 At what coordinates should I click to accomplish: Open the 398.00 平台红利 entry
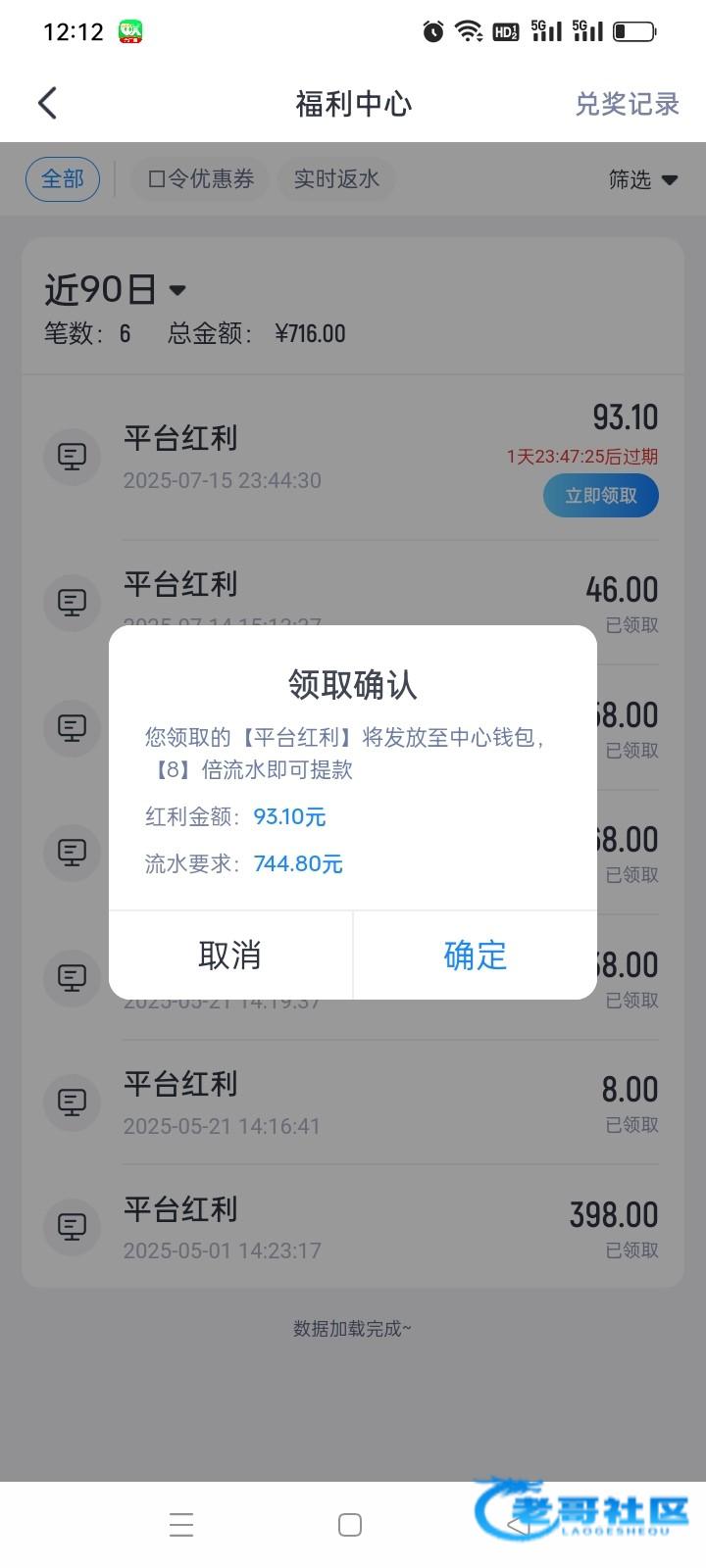(x=353, y=1227)
